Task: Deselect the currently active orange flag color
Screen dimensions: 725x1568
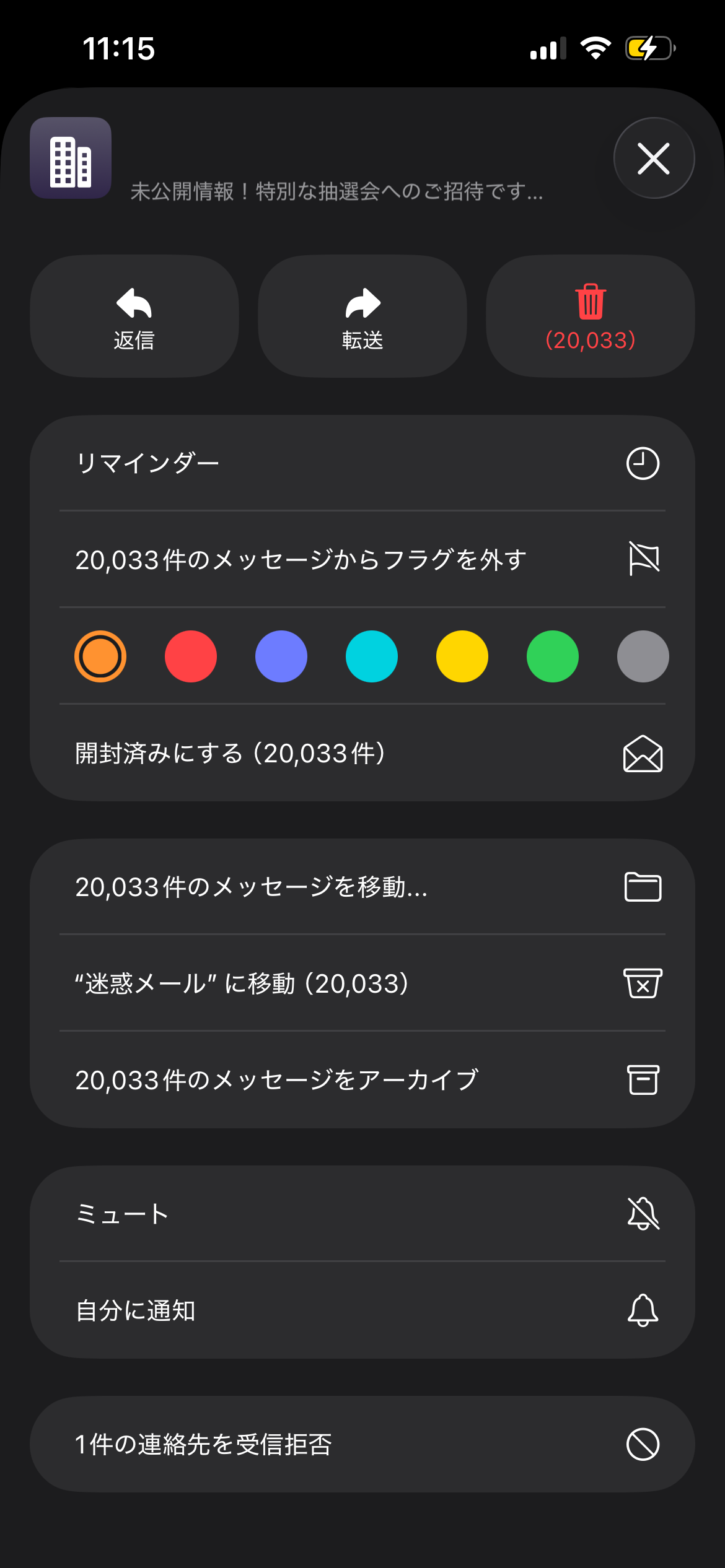Action: 100,656
